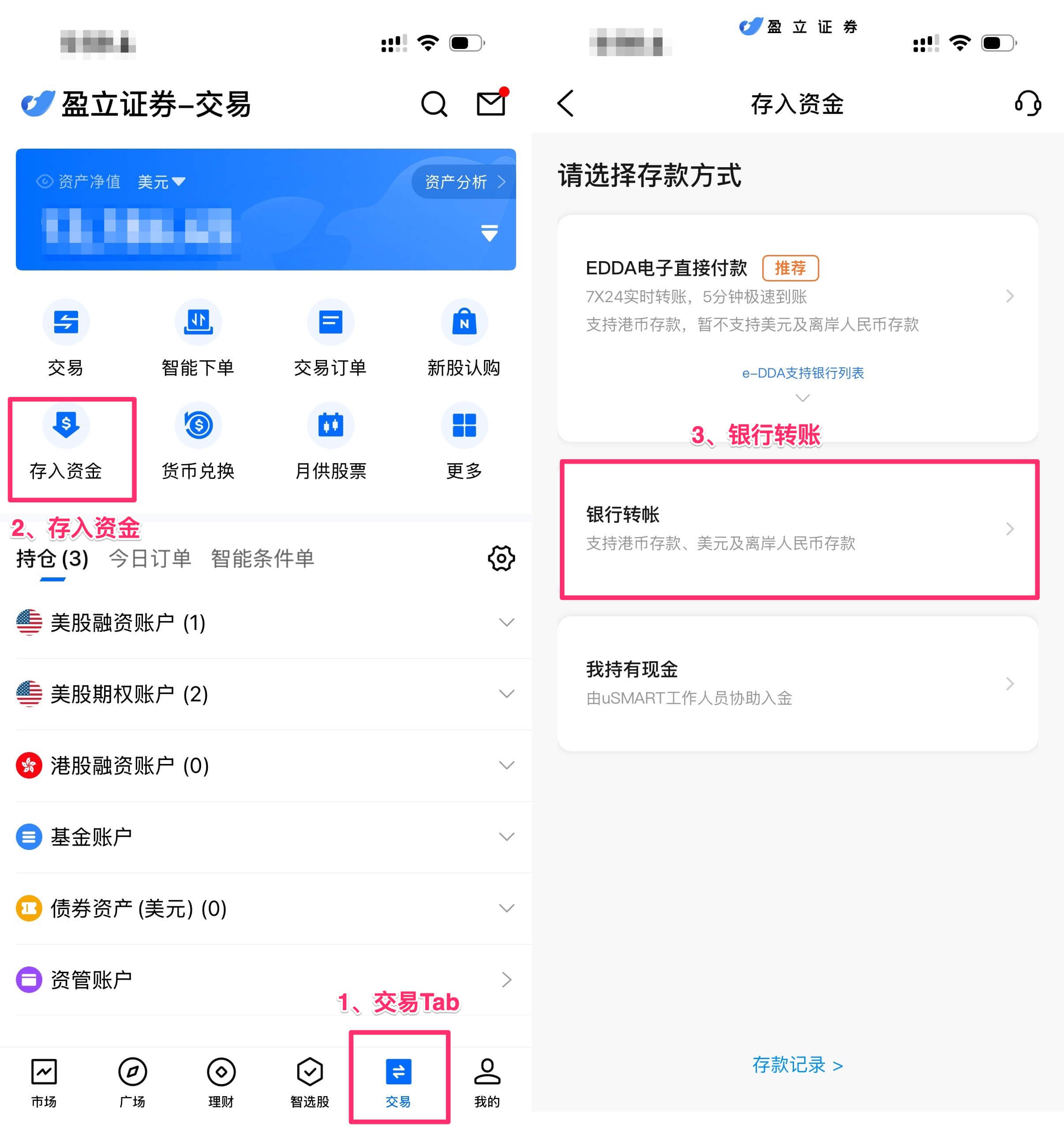Expand 美股融资账户 (1)
The image size is (1064, 1131).
click(266, 622)
